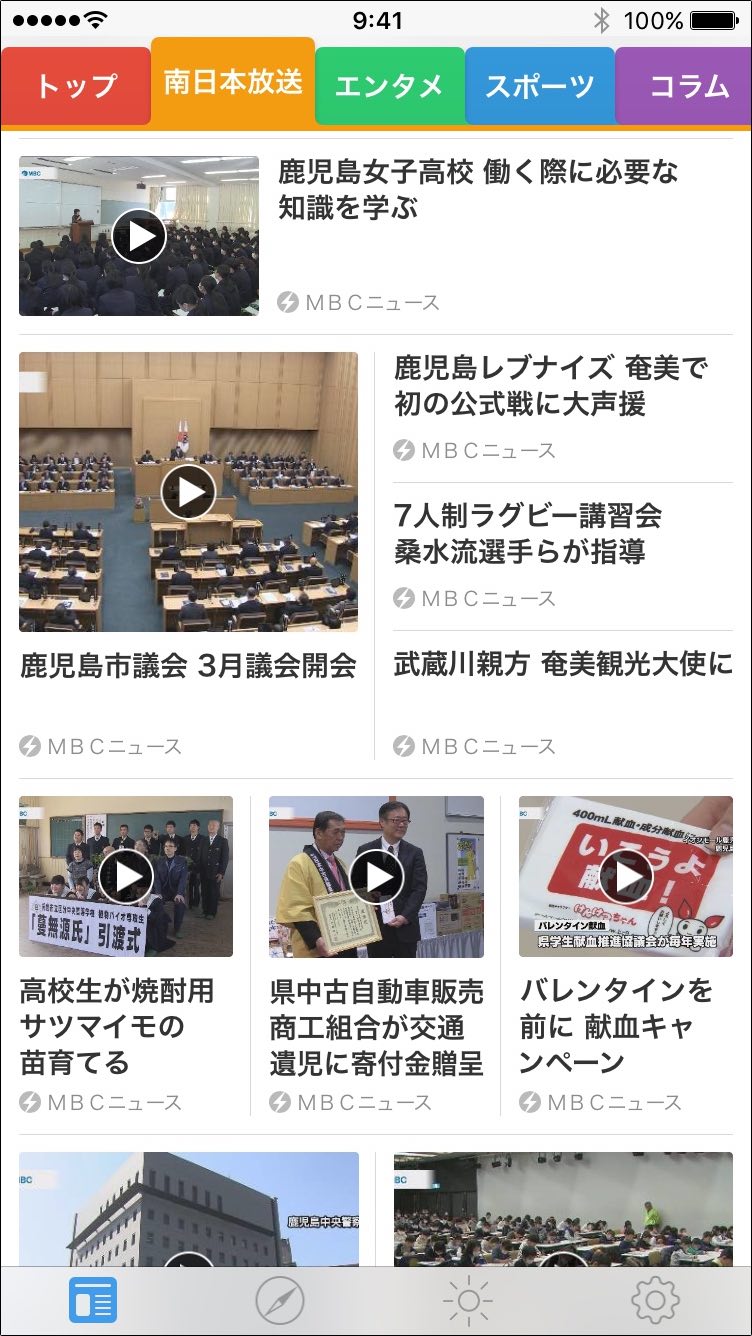
Task: Open the 鹿児島市議会 3月議会開会 video story
Action: tap(188, 666)
